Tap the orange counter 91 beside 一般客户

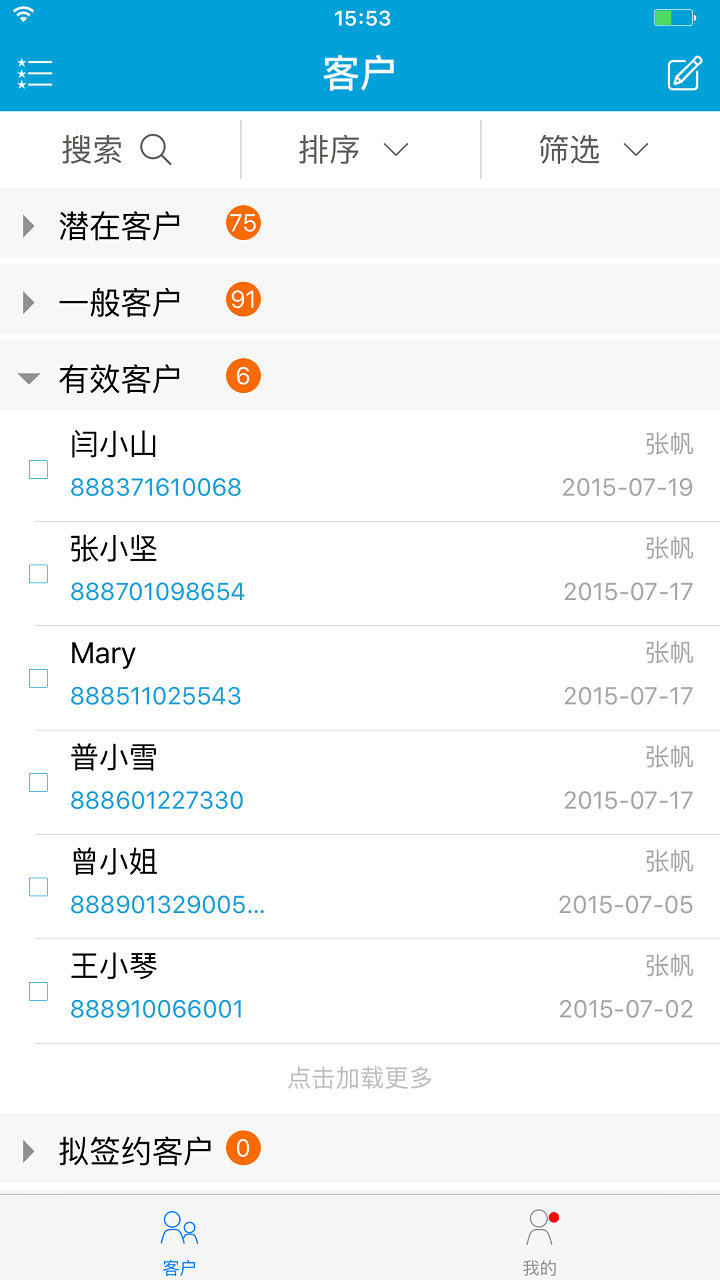(241, 299)
